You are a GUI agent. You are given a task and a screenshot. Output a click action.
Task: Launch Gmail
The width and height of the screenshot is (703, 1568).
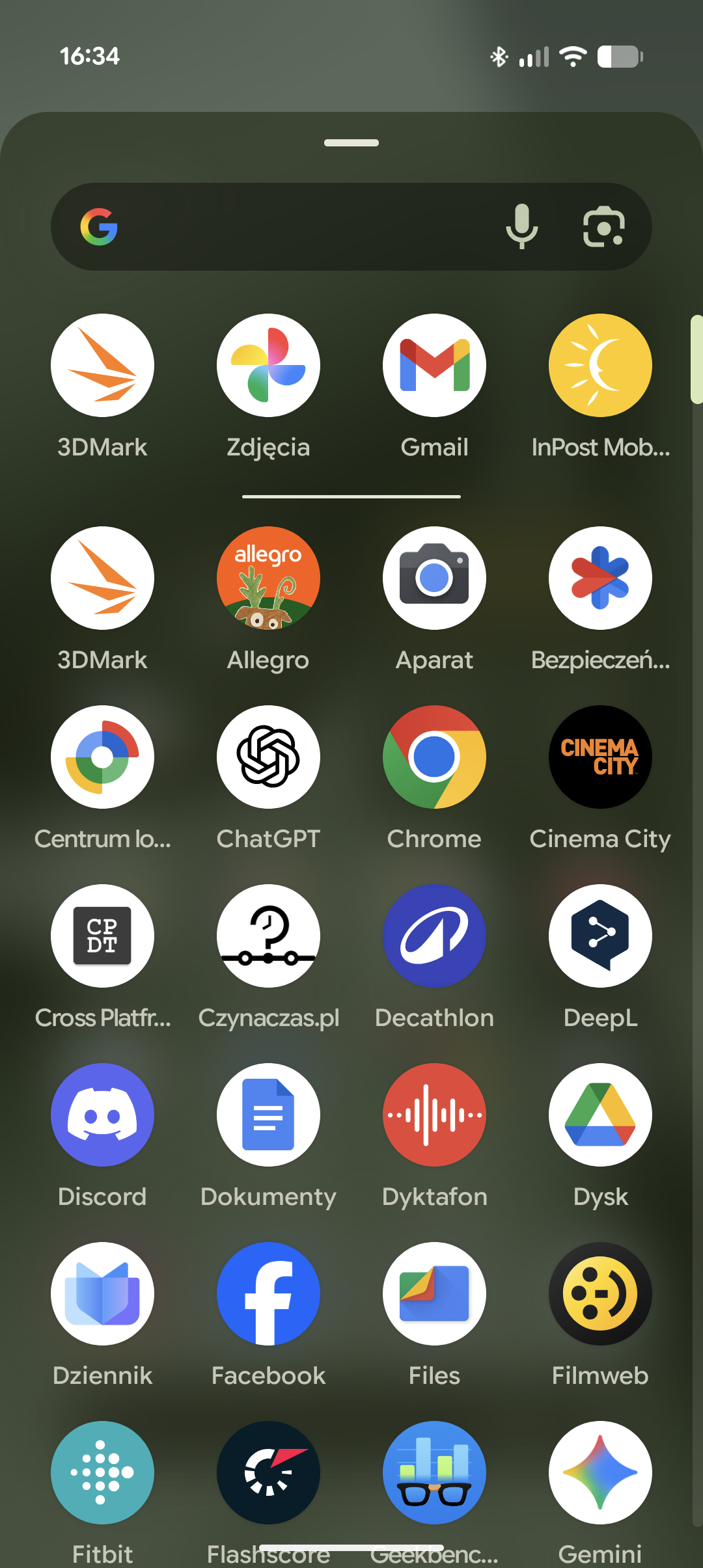pos(434,366)
